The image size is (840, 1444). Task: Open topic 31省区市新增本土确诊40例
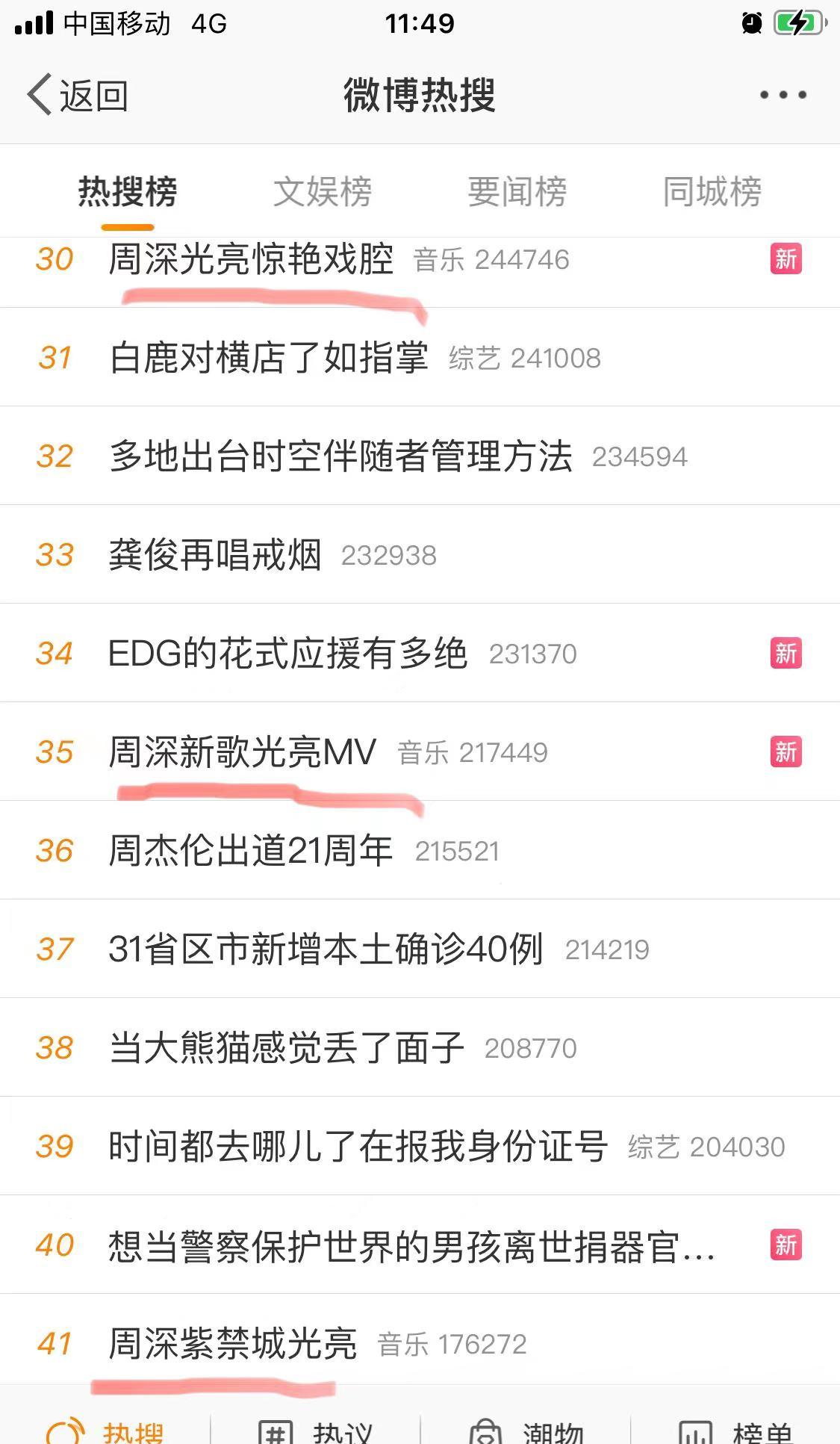420,949
